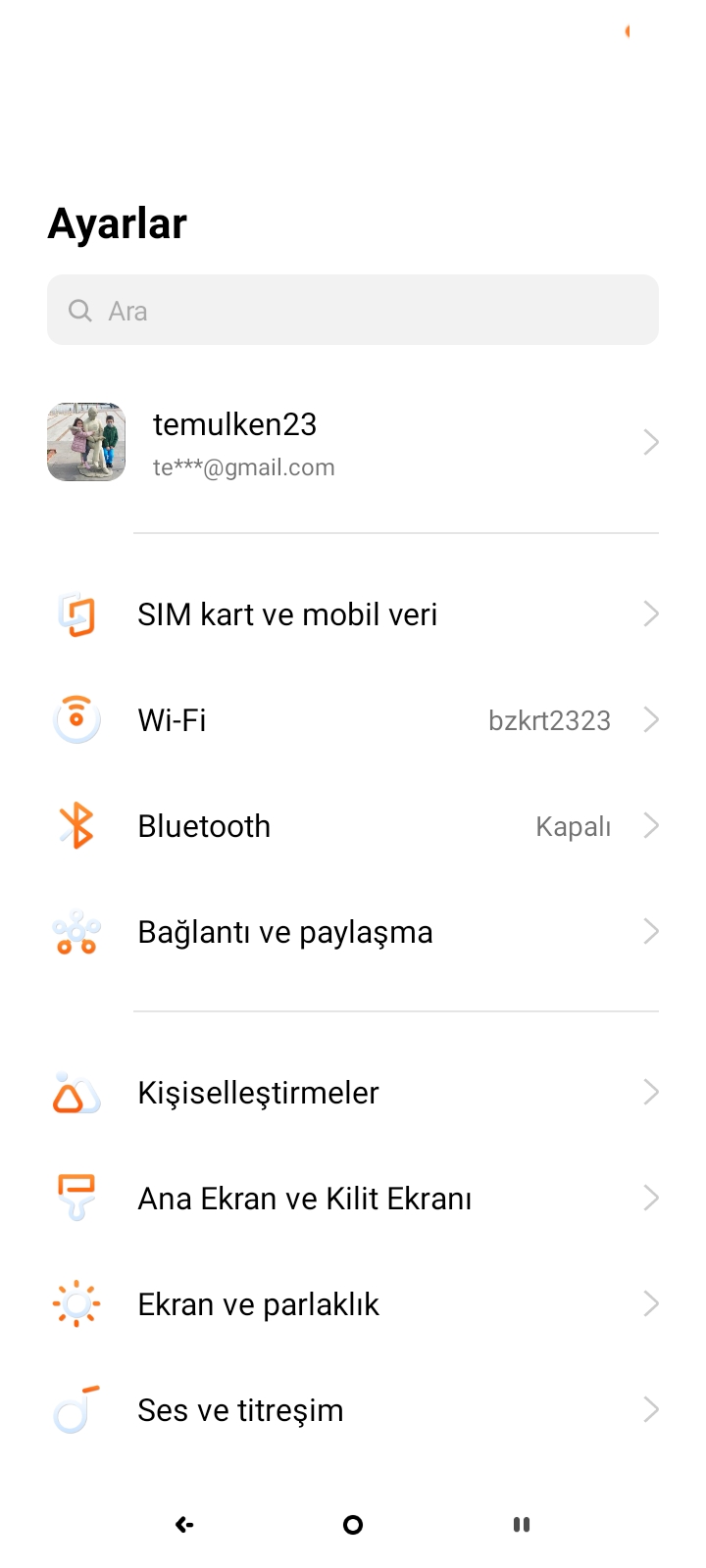Open Ana Ekran ve Kilit Ekranı
The width and height of the screenshot is (706, 1568).
click(x=353, y=1199)
